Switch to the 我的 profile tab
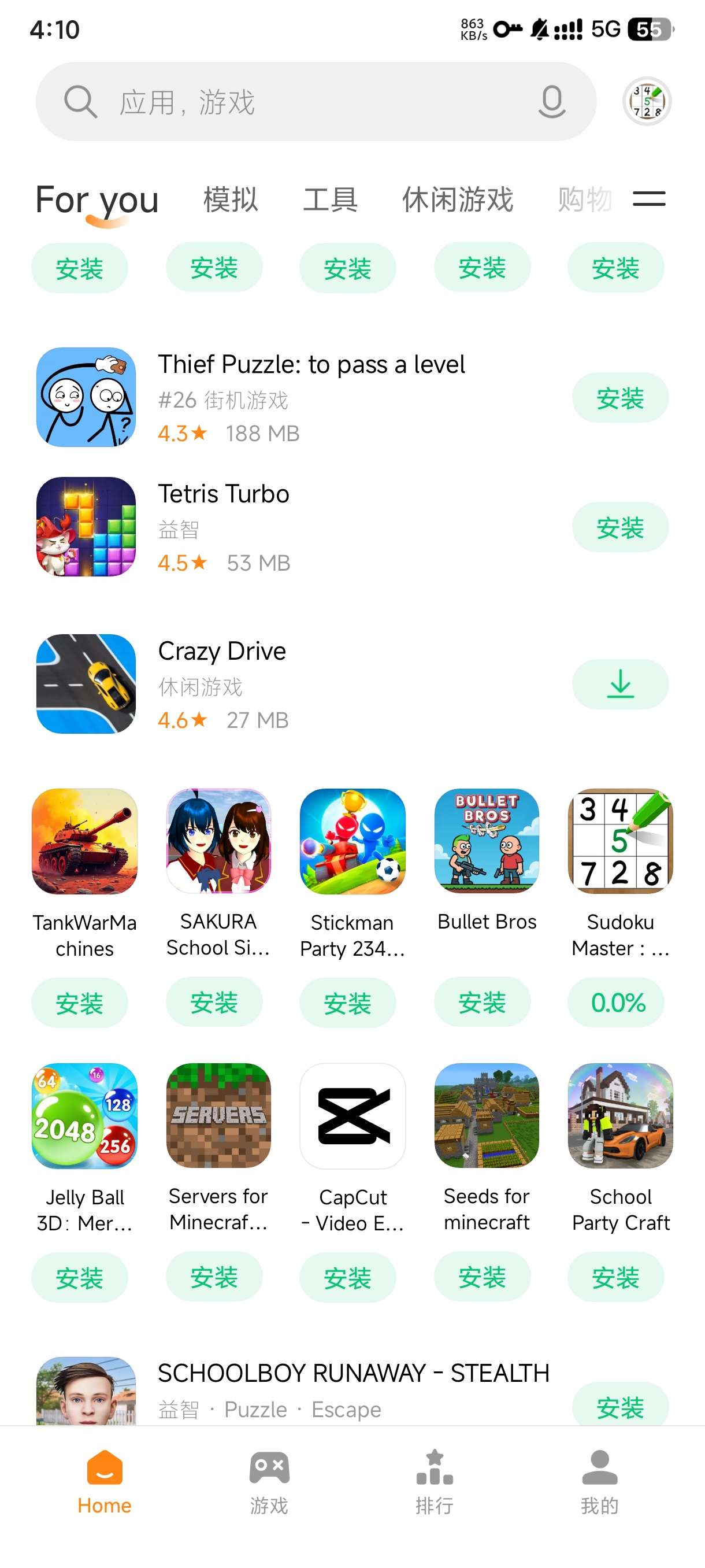This screenshot has width=705, height=1568. (600, 1482)
